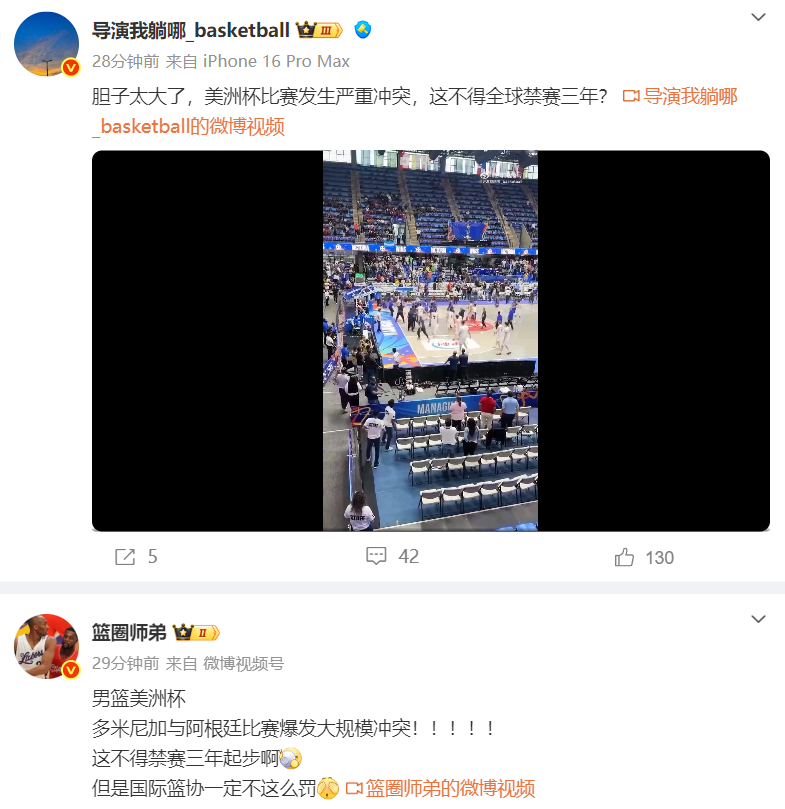Play the Americas Cup conflict video
The width and height of the screenshot is (785, 809).
tap(430, 340)
